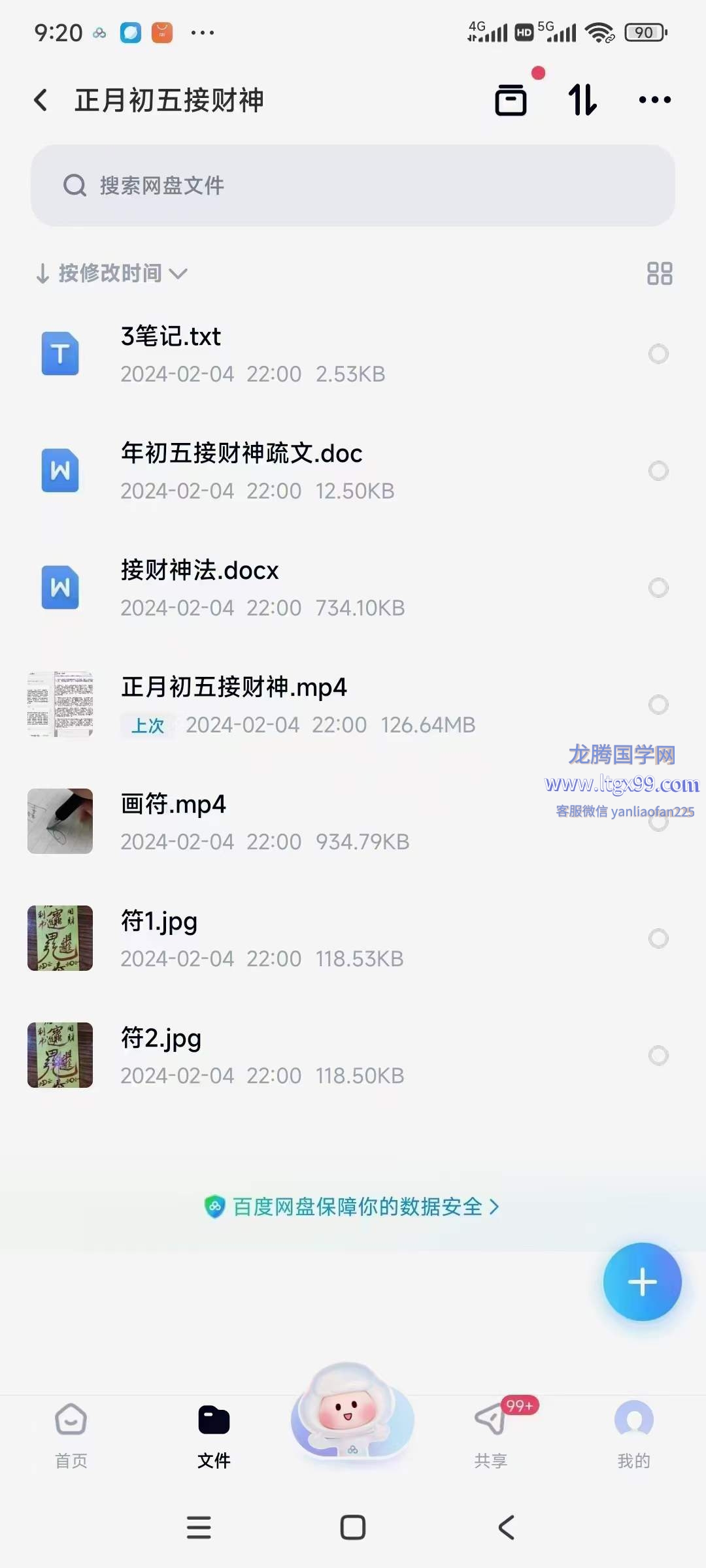This screenshot has height=1568, width=706.
Task: Open 百度网盘保障你的数据安全 link
Action: click(x=353, y=1207)
